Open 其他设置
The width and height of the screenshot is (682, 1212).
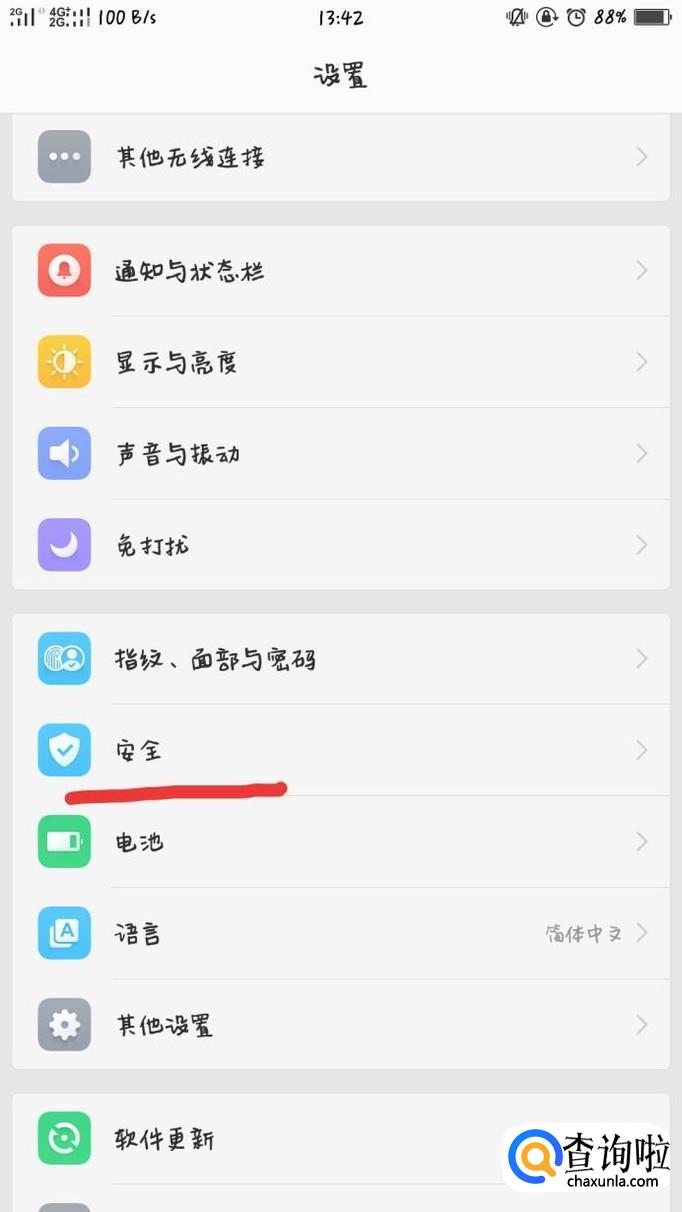point(340,1025)
